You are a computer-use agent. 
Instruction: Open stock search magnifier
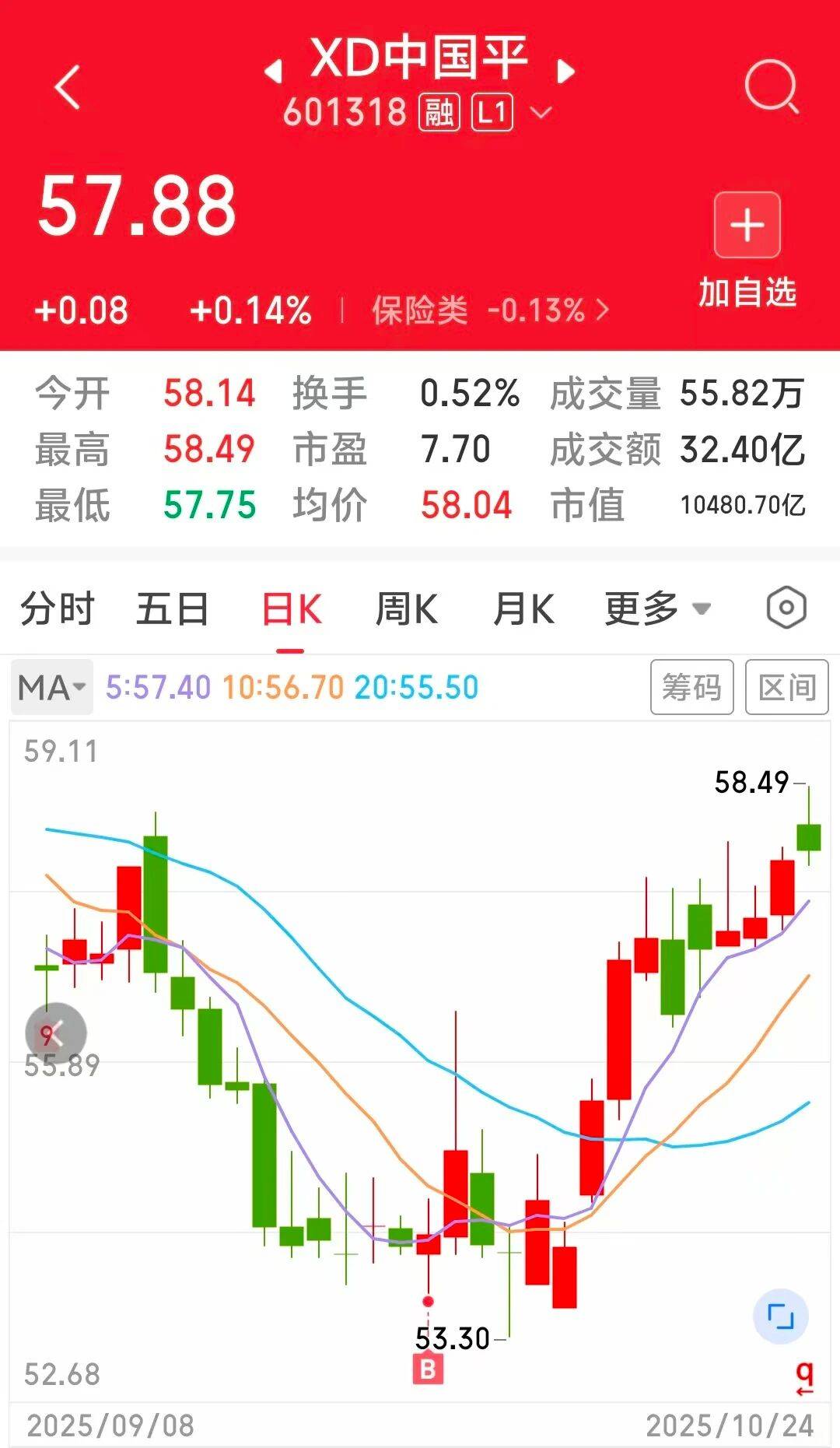point(771,87)
